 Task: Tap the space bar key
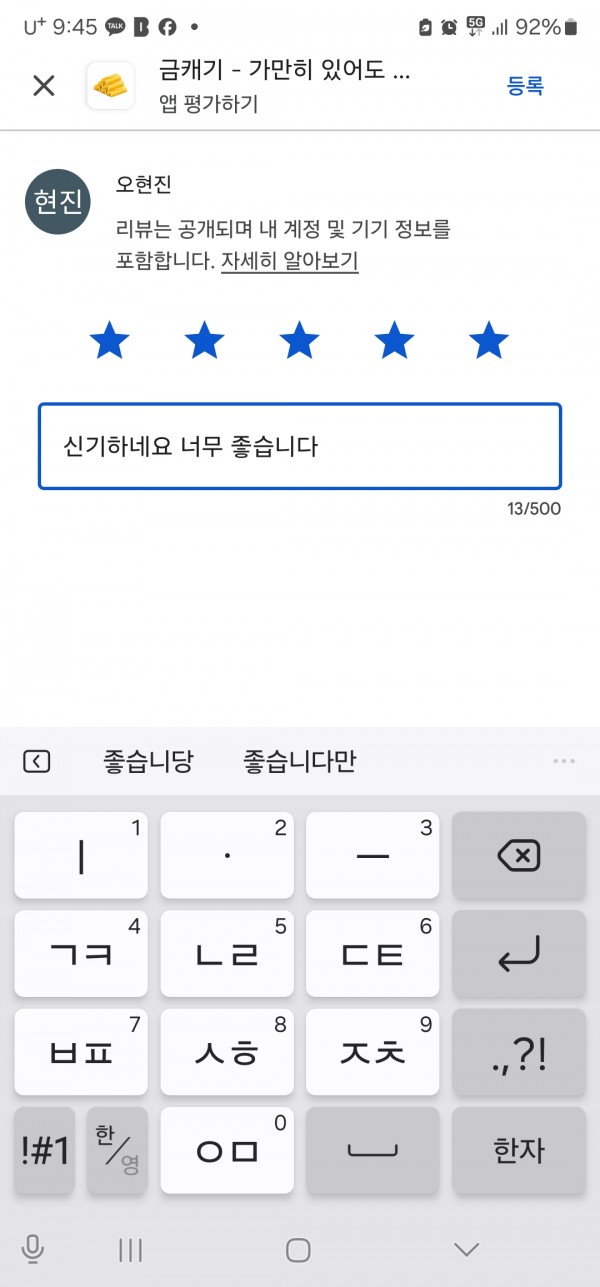[372, 1150]
